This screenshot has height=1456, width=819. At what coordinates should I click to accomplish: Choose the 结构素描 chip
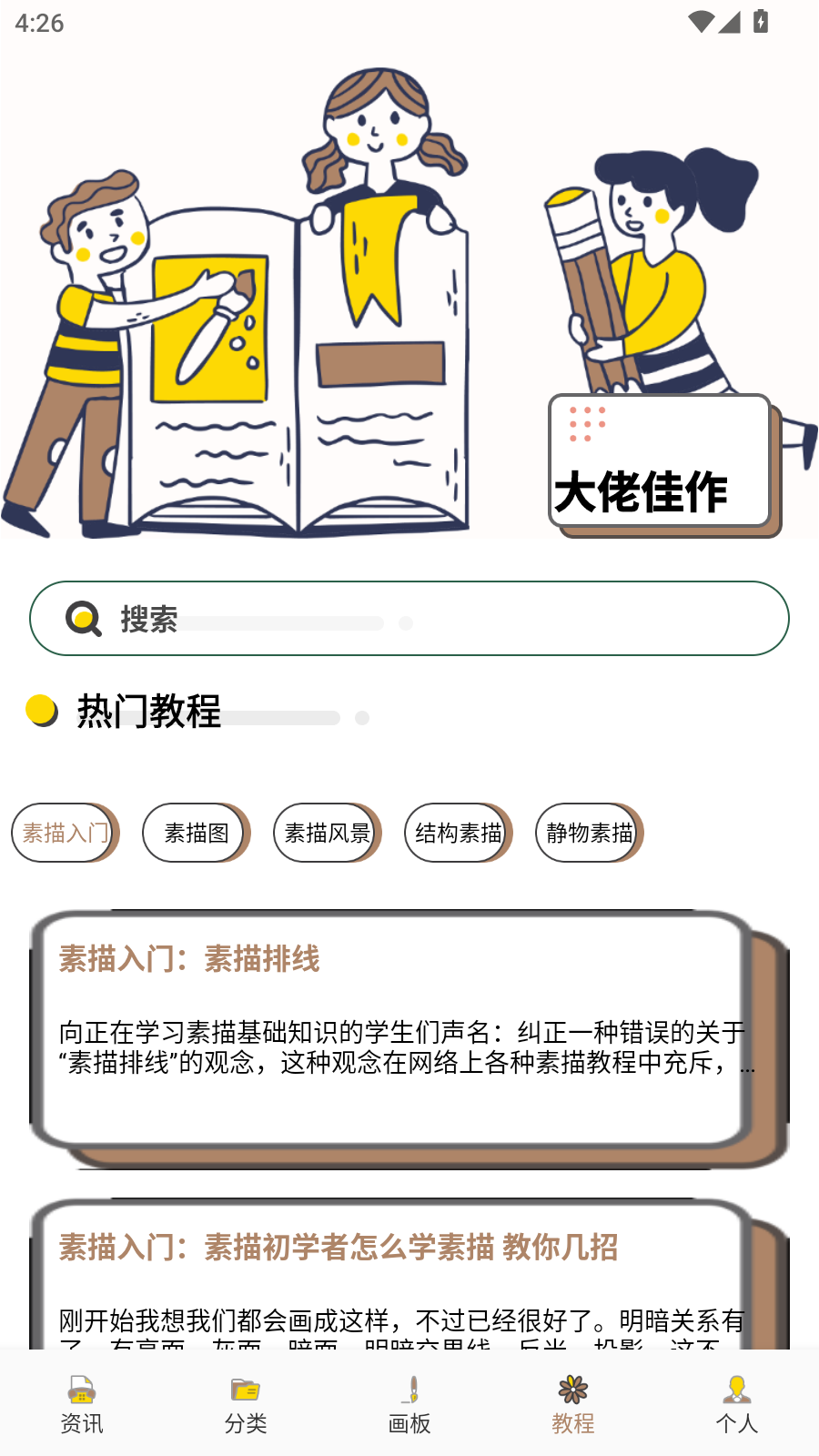(x=458, y=833)
